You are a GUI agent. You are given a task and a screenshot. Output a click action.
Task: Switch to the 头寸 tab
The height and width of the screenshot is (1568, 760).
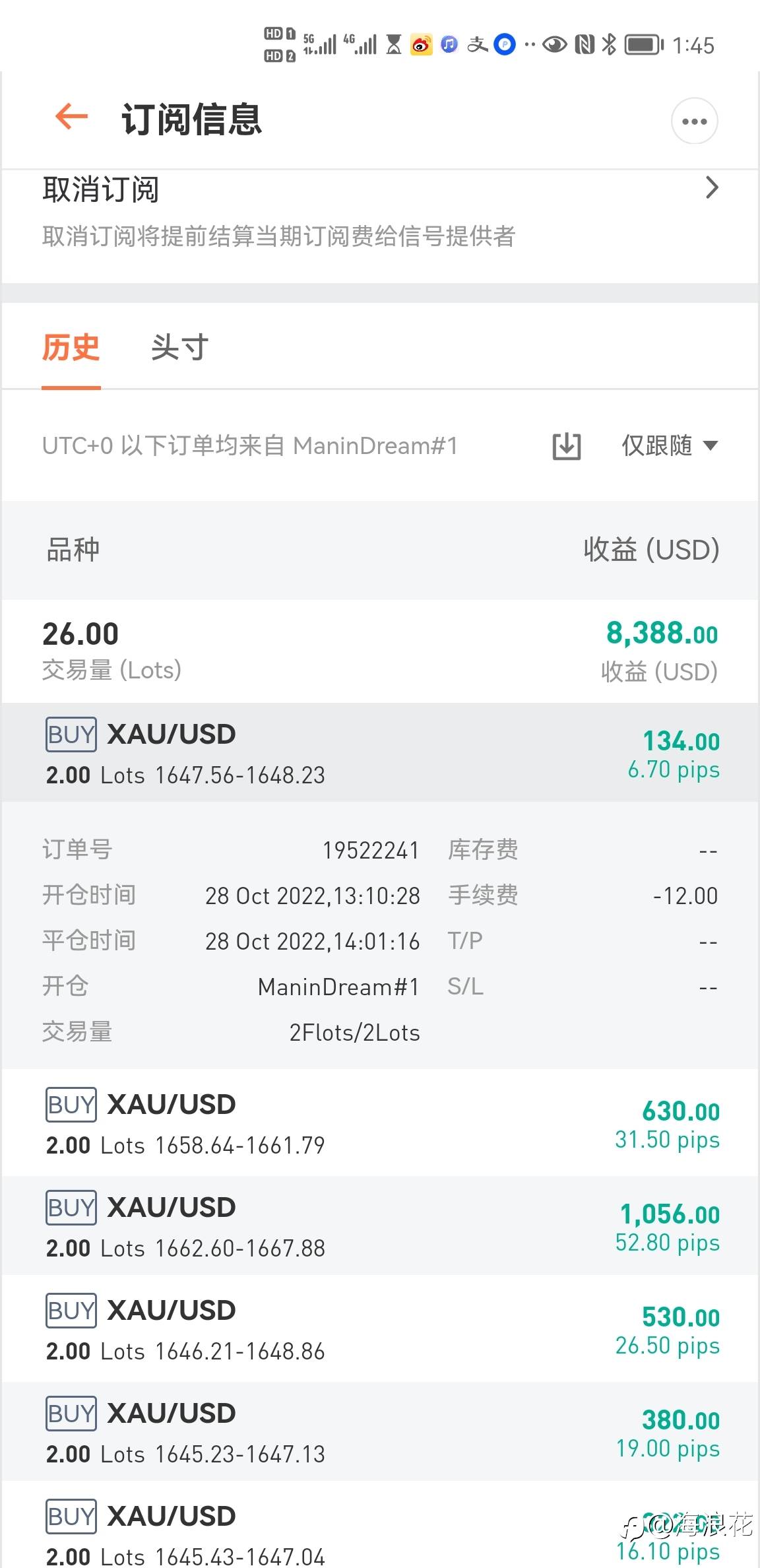(179, 347)
